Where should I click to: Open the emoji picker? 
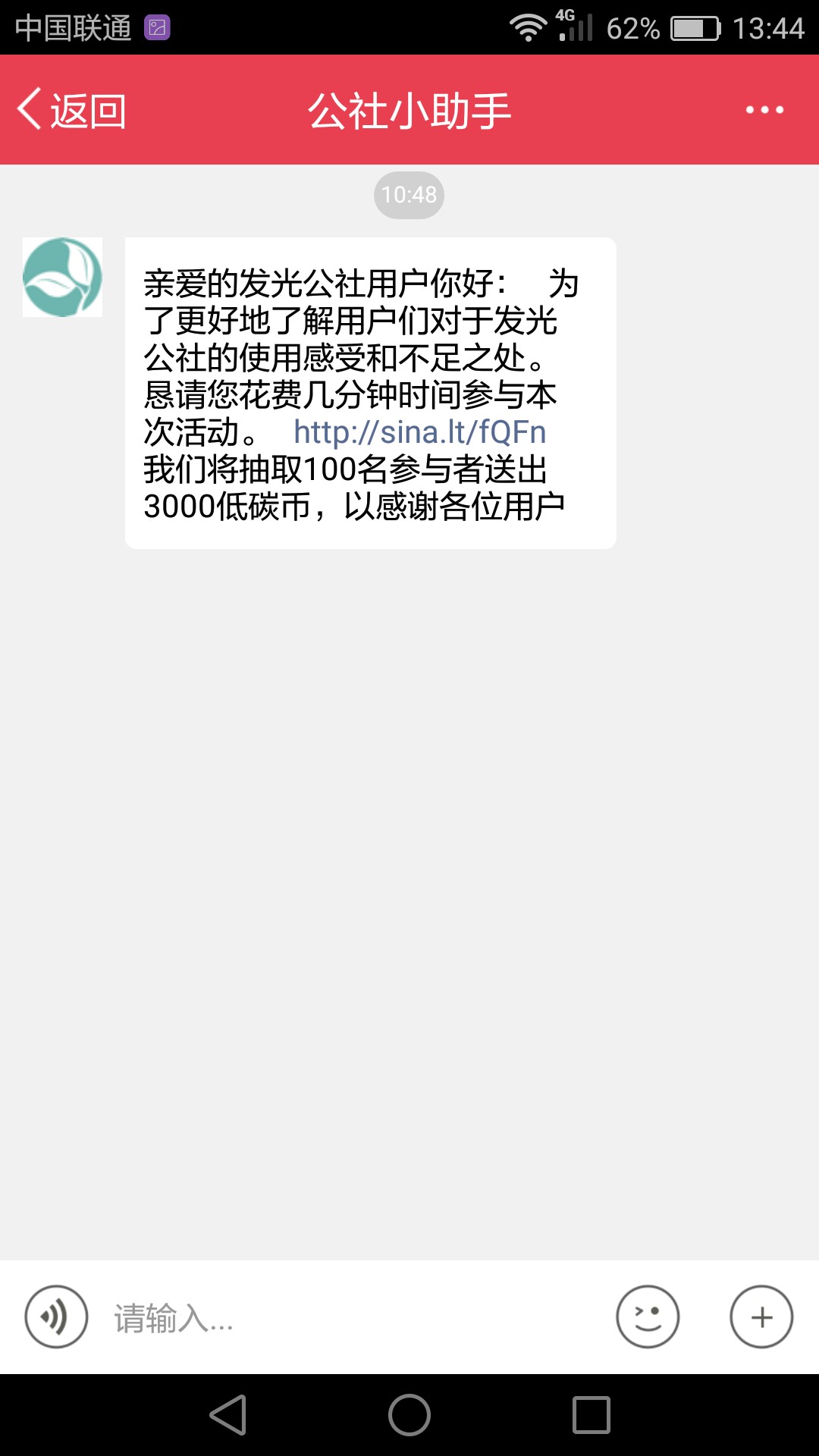648,1317
